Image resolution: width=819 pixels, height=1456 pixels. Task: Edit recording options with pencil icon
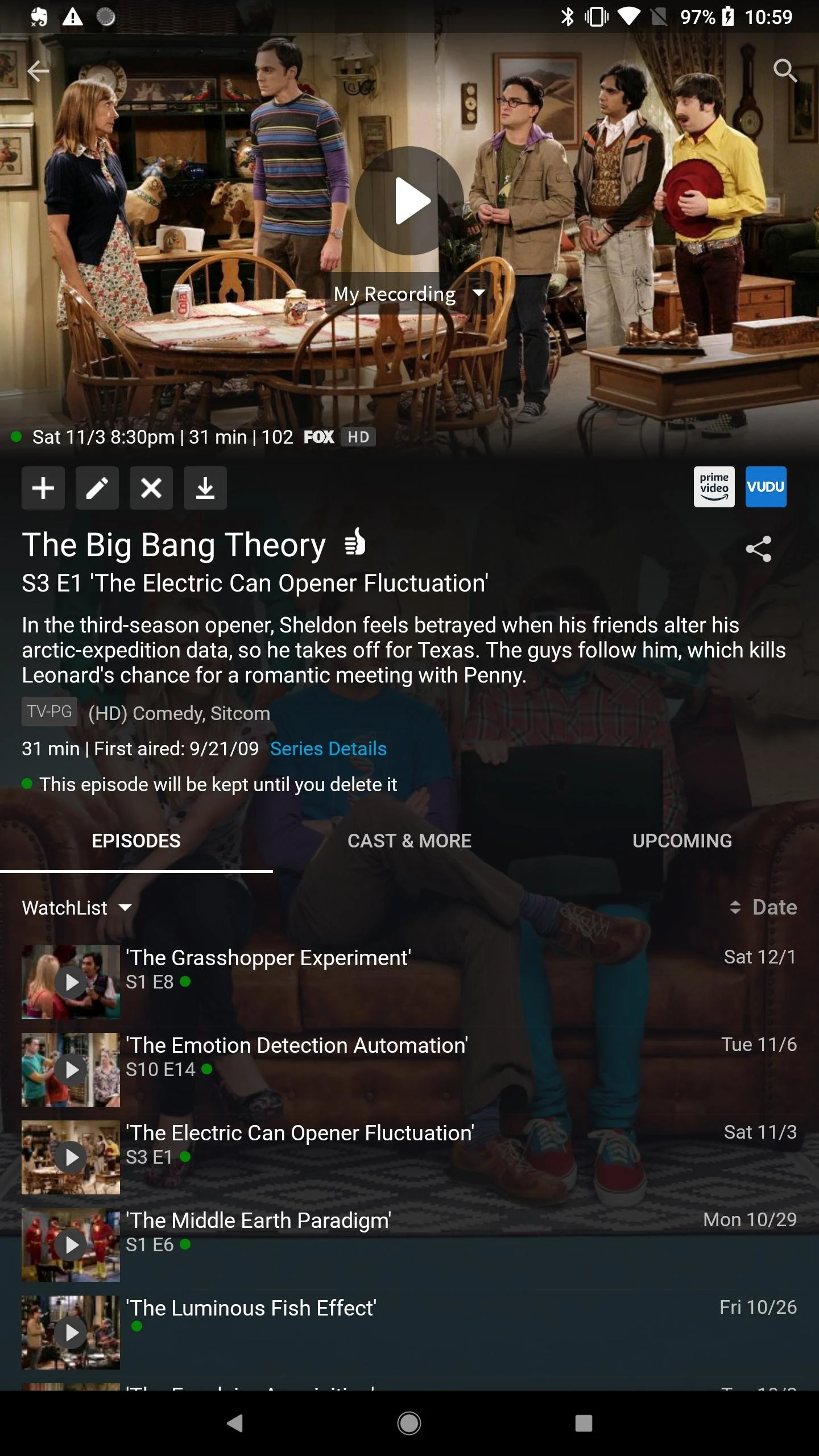[x=97, y=488]
